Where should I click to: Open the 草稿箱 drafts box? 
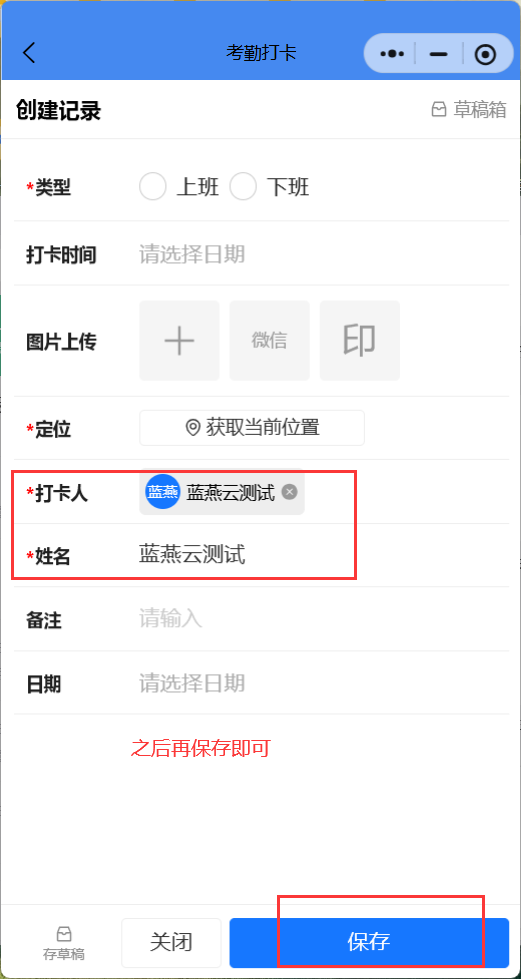tap(469, 110)
